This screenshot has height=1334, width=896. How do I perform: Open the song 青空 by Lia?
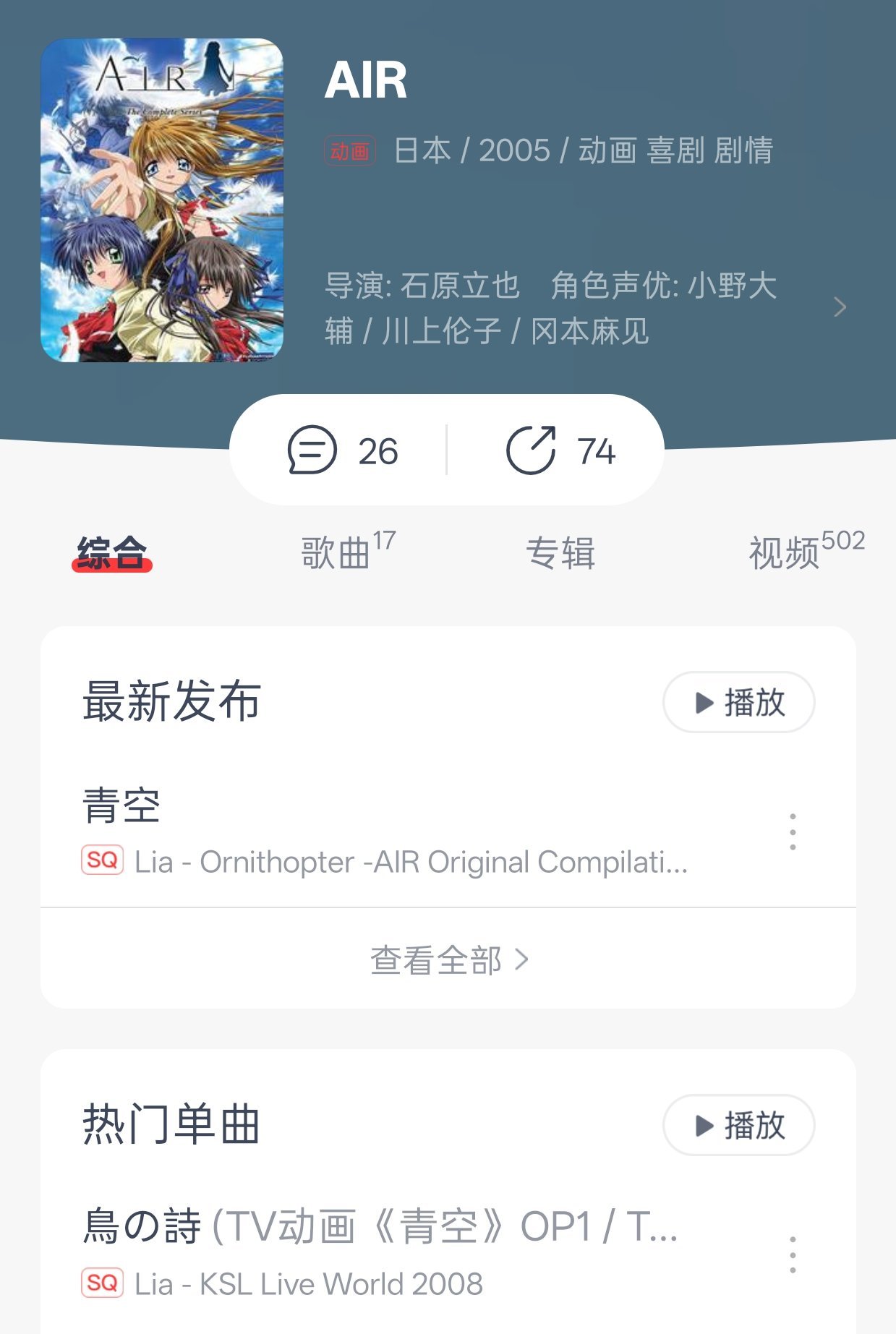click(383, 831)
